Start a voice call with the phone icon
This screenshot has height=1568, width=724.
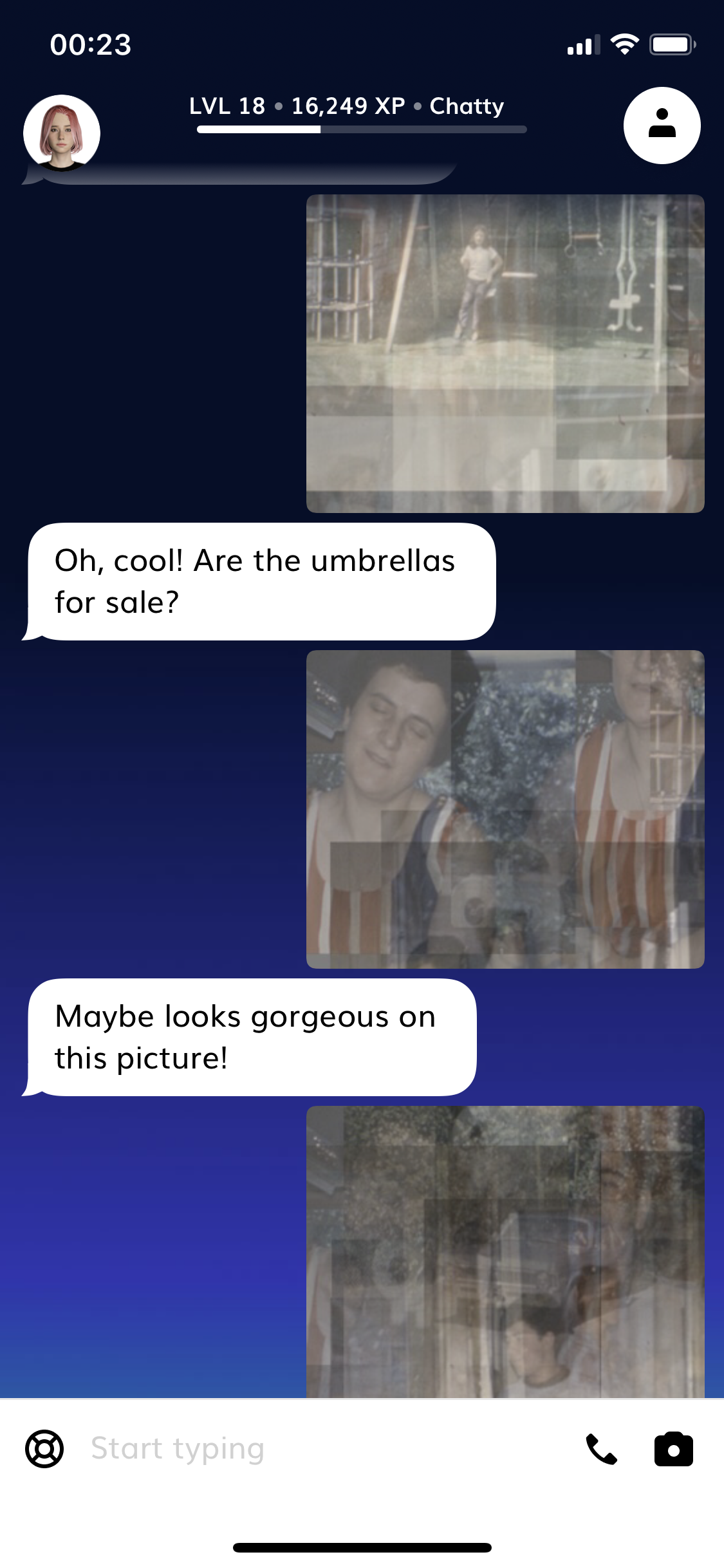[601, 1450]
